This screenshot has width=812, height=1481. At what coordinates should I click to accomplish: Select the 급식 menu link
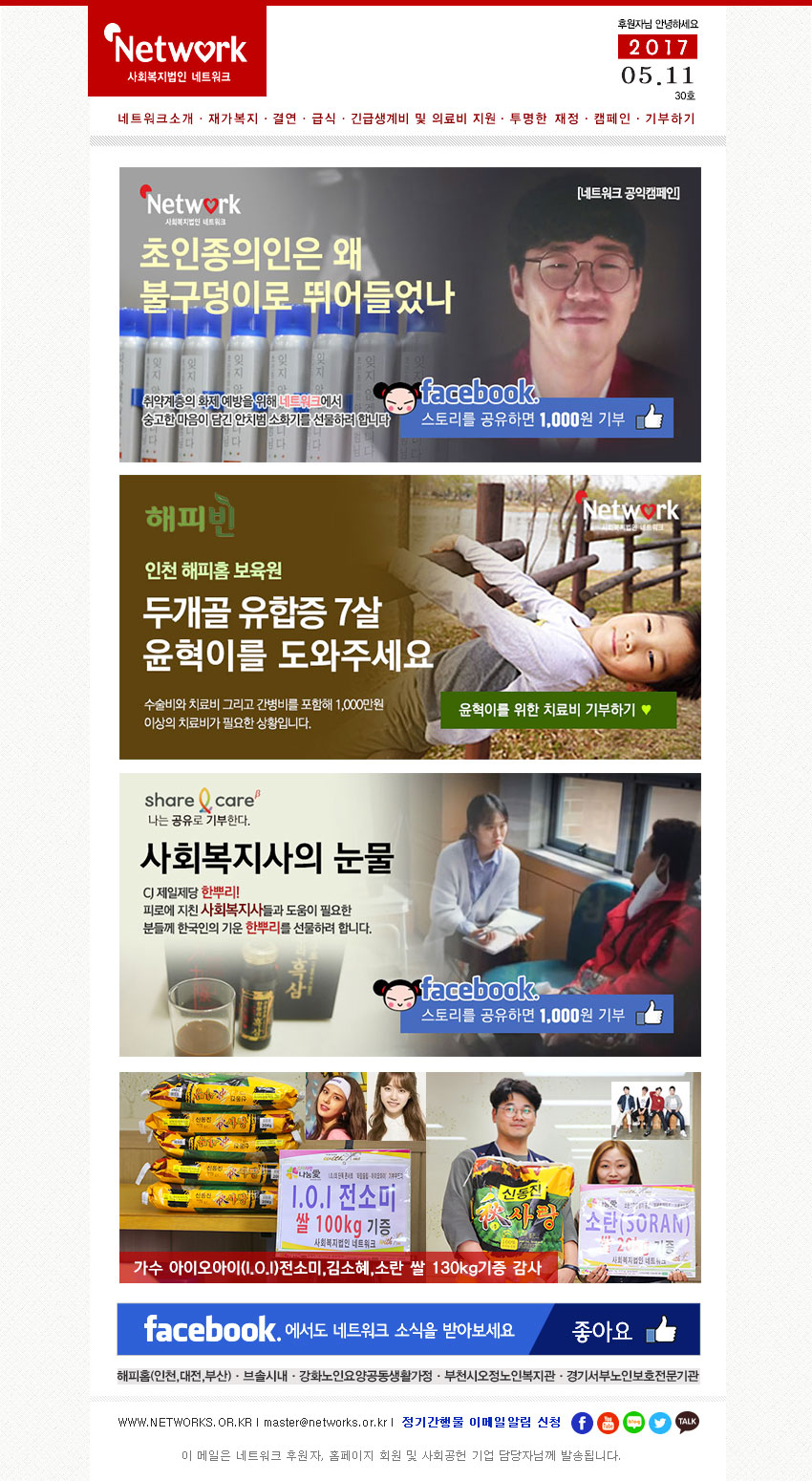(x=324, y=118)
